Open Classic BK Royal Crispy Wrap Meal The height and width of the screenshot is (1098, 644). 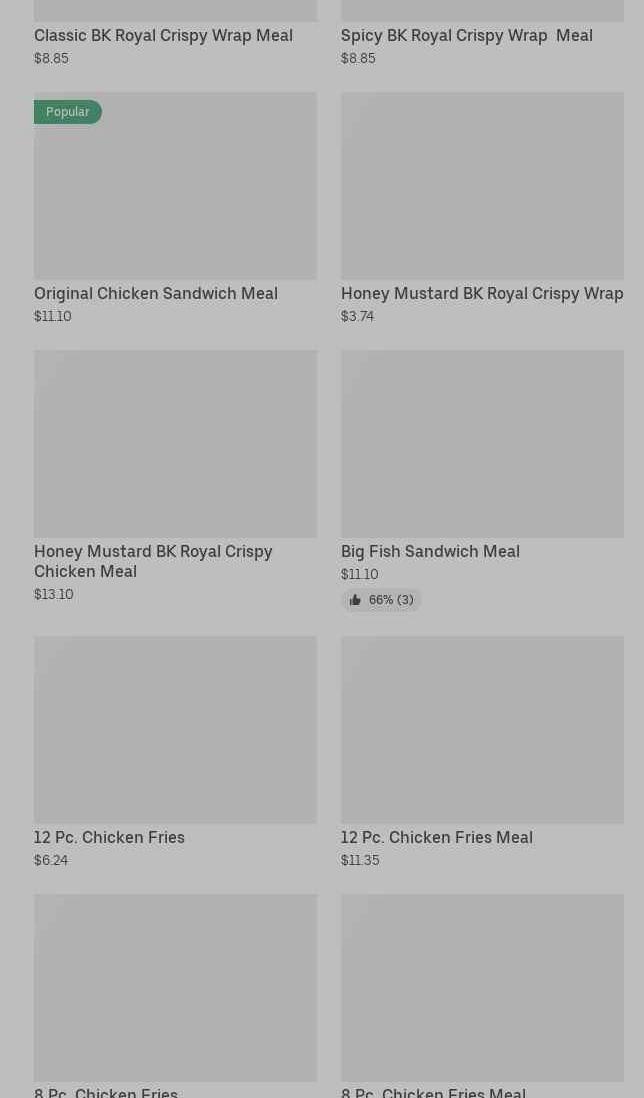coord(175,34)
